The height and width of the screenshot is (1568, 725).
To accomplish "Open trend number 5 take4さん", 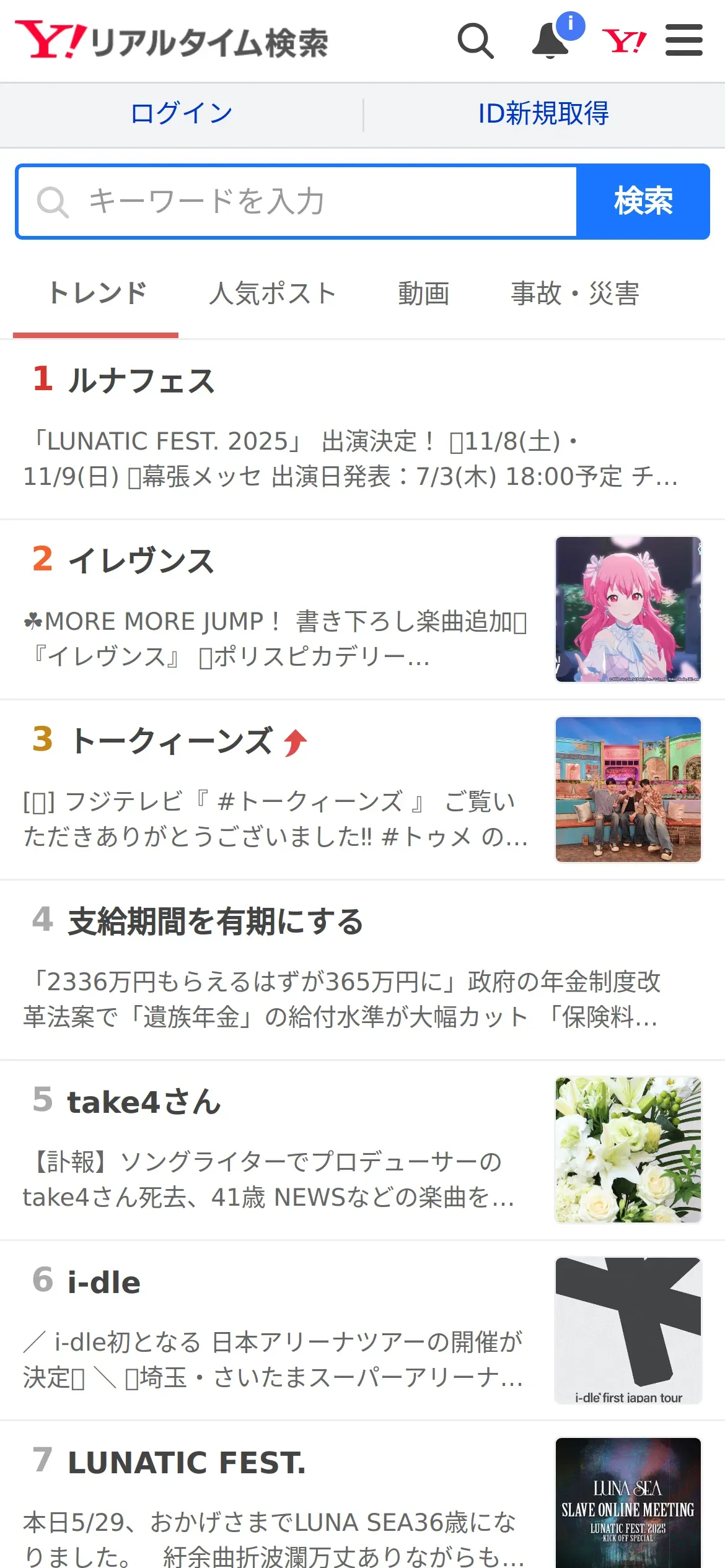I will point(144,1102).
